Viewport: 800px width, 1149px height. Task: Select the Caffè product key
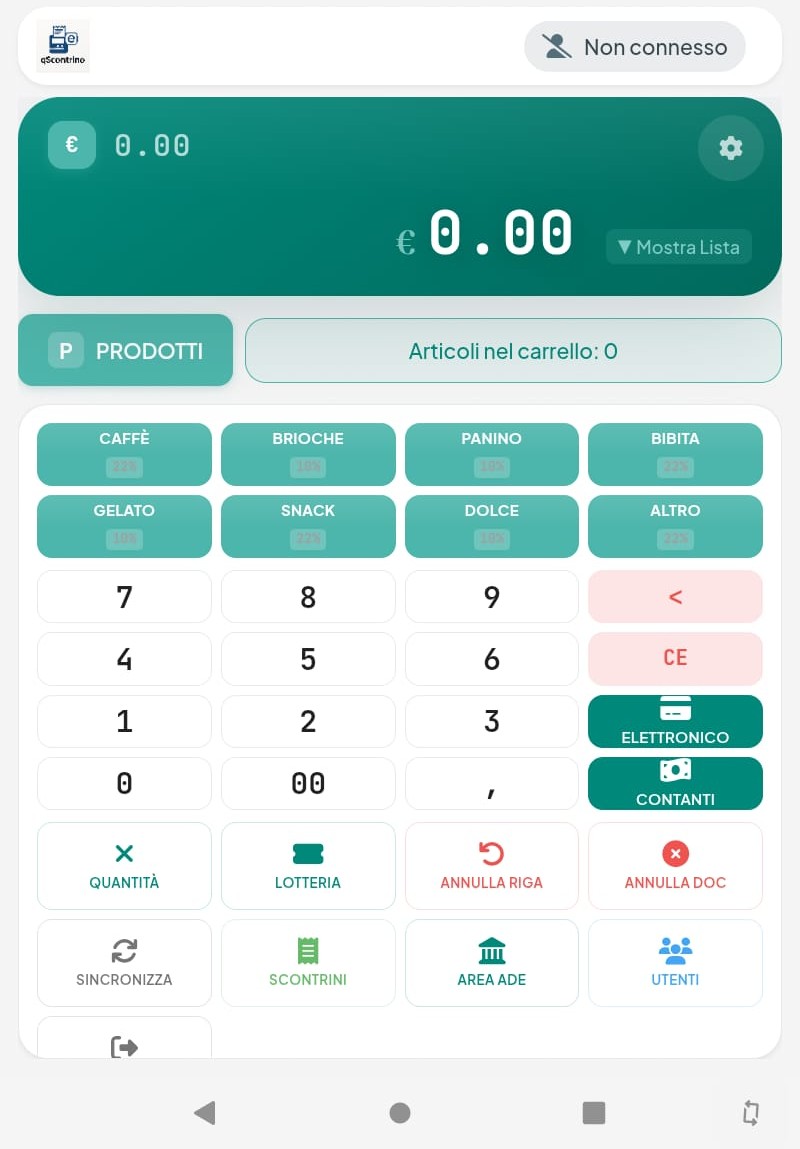[x=124, y=453]
